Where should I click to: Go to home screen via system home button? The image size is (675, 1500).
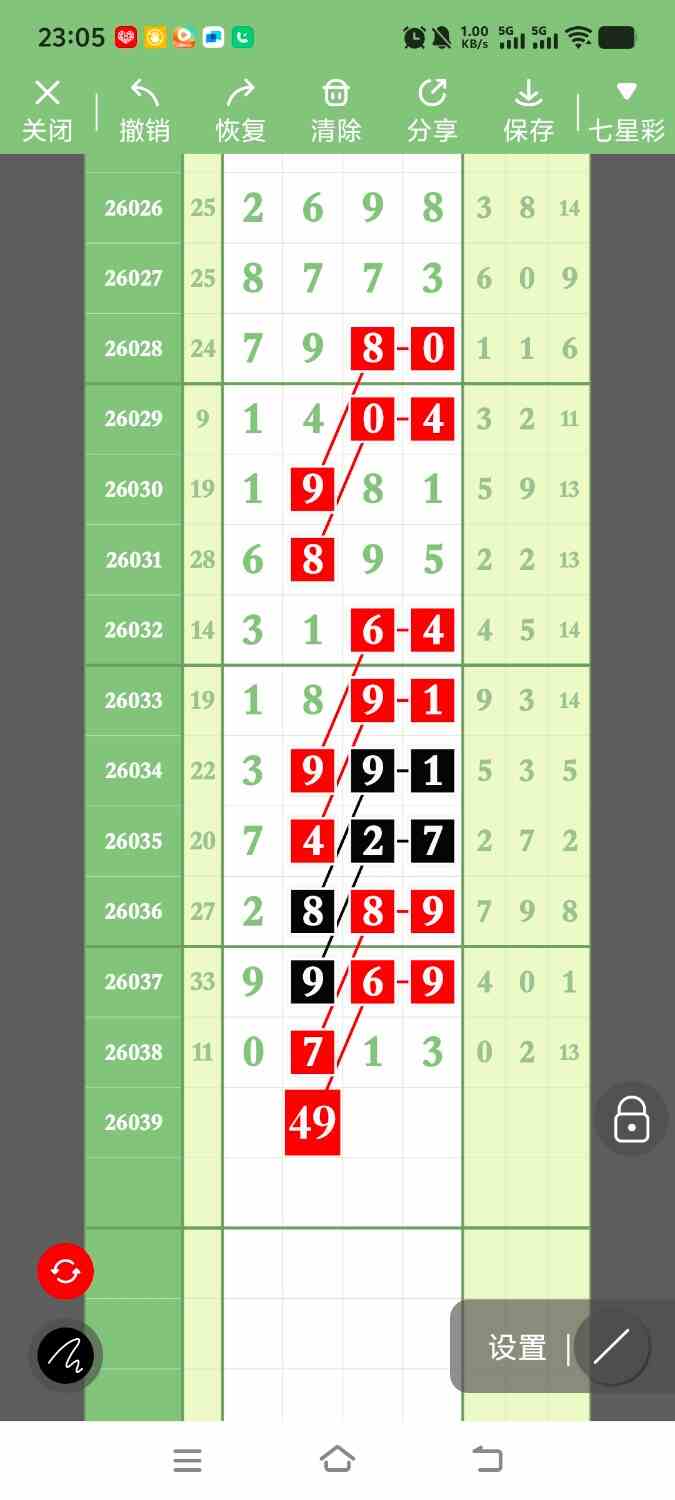coord(337,1459)
